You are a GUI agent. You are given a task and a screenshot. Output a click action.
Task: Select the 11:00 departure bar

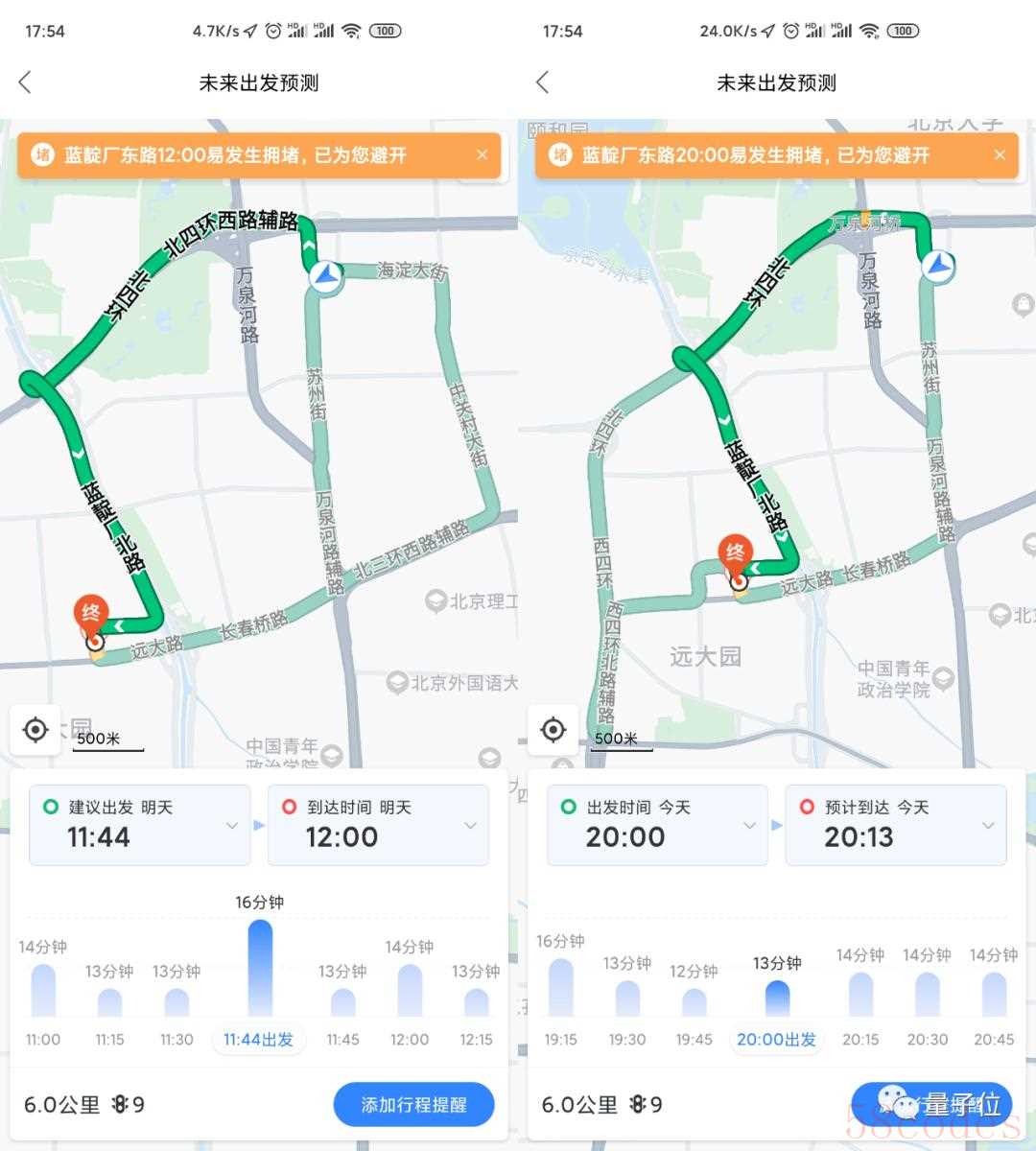point(43,993)
